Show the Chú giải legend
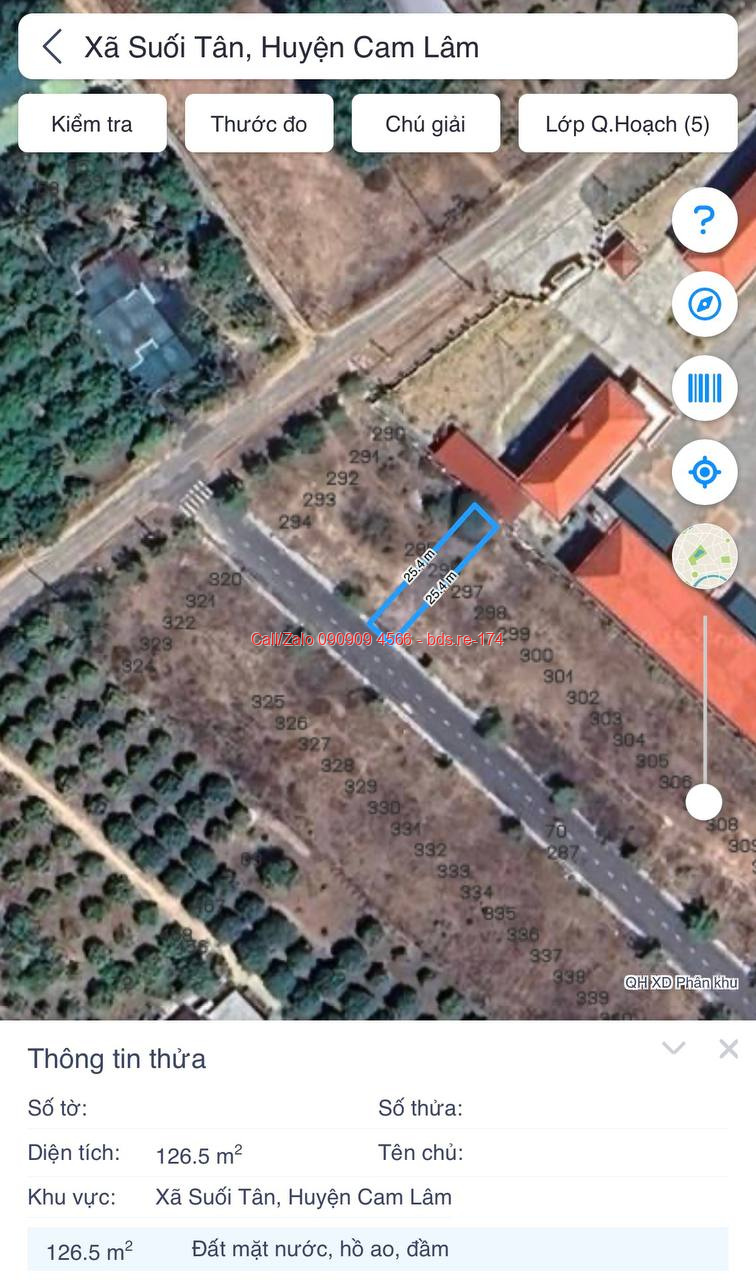The width and height of the screenshot is (756, 1280). point(426,124)
